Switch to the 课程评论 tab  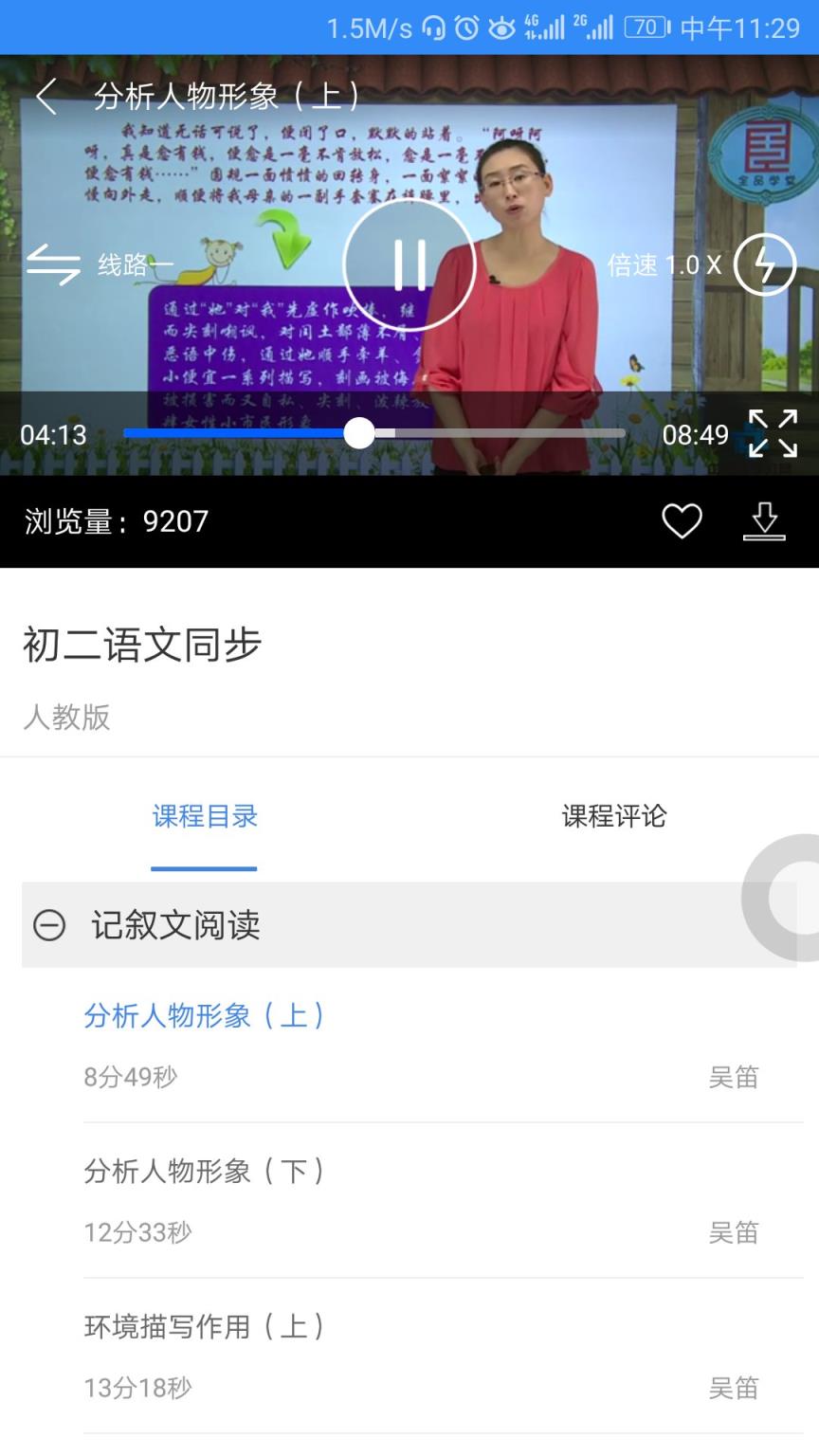click(612, 817)
